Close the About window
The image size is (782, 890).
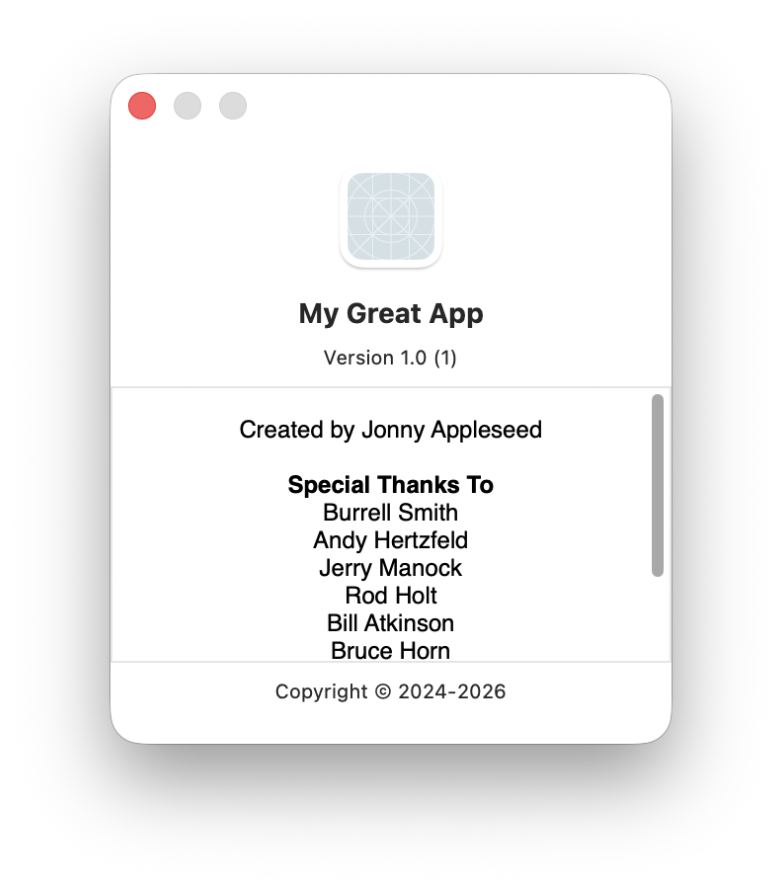point(142,106)
